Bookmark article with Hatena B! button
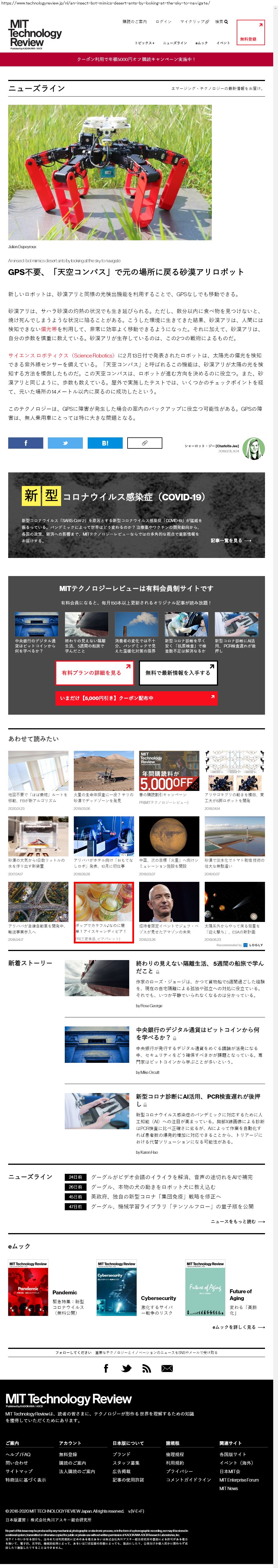Image resolution: width=278 pixels, height=1568 pixels. pyautogui.click(x=105, y=443)
